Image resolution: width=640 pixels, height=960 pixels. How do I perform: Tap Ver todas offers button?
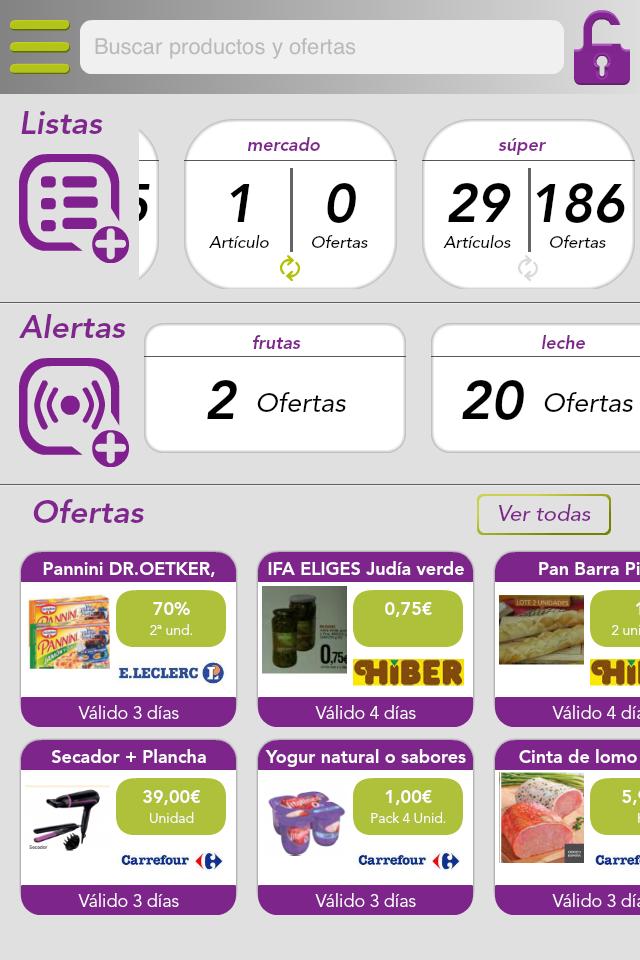[543, 514]
